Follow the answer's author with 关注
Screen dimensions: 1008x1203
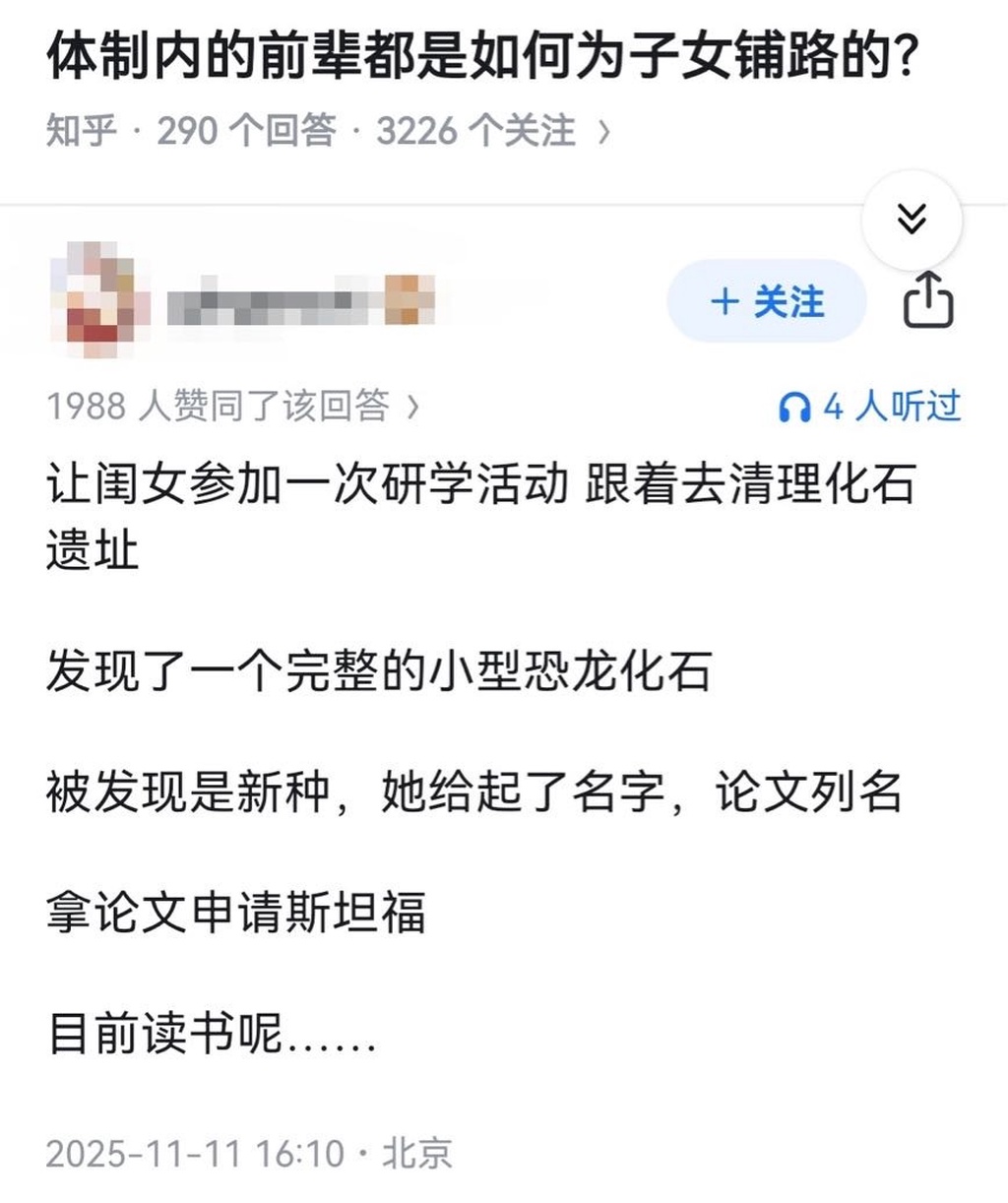[767, 301]
